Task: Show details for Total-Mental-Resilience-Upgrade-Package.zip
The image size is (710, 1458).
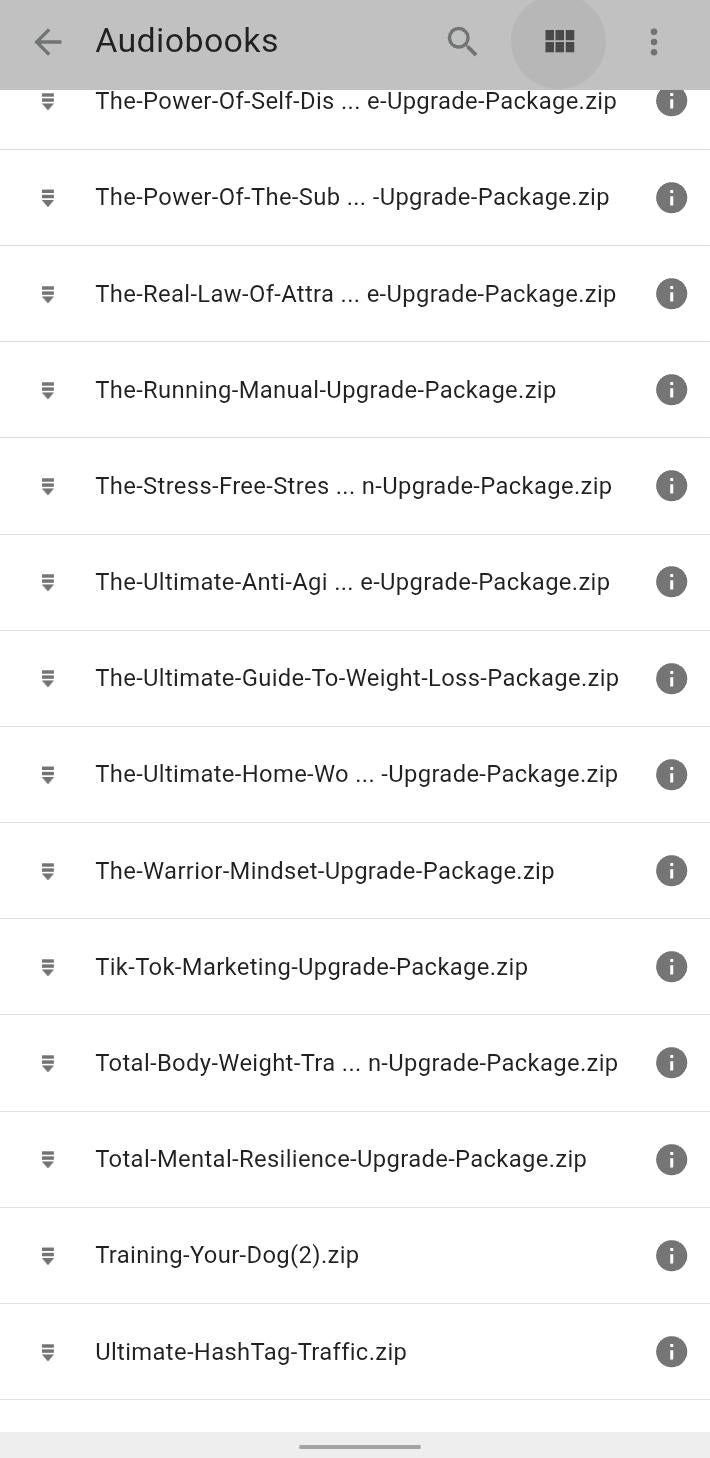Action: 671,1159
